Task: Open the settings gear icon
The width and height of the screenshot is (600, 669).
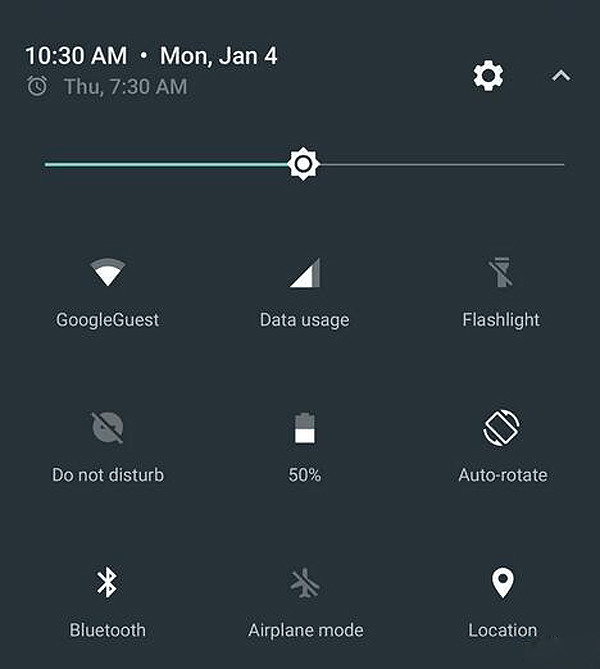Action: (x=488, y=75)
